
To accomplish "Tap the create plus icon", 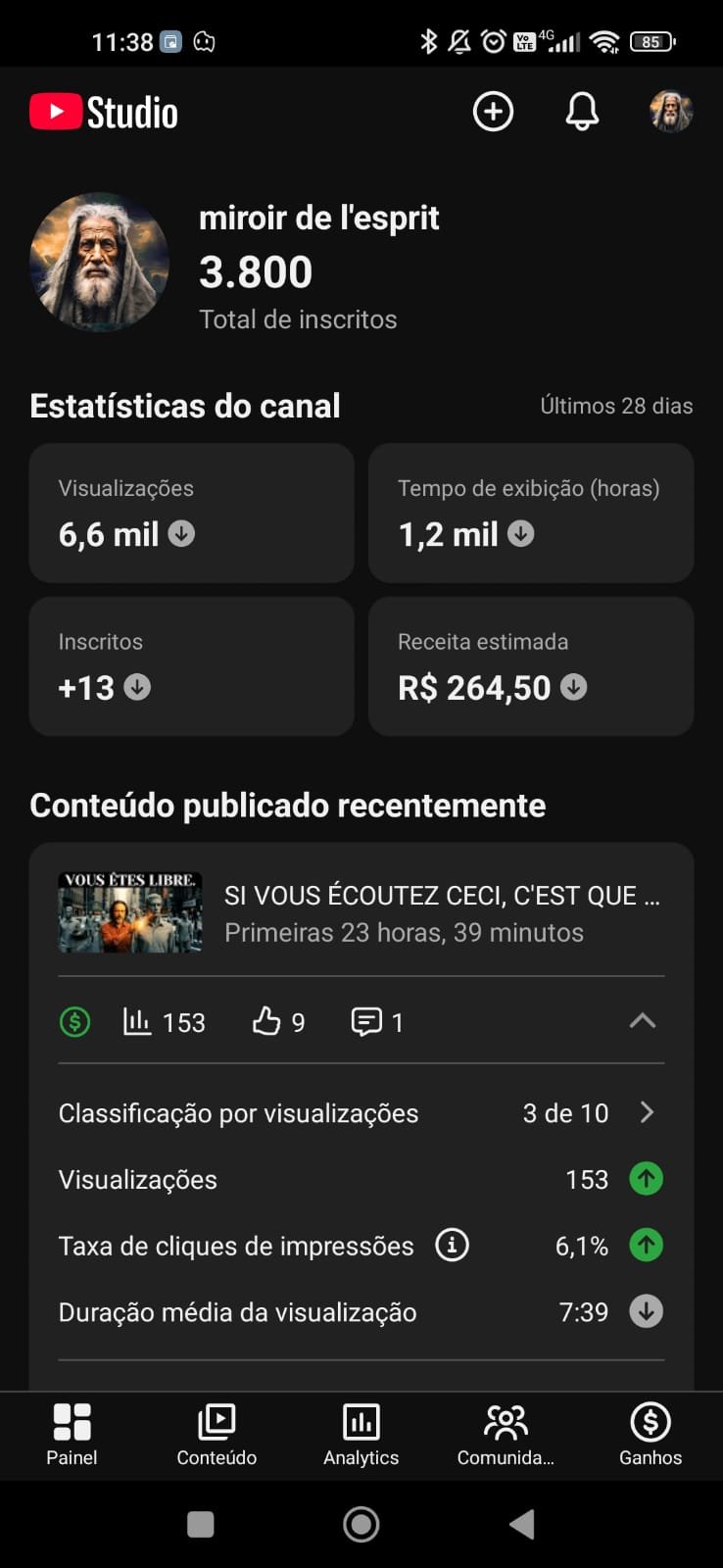I will [493, 112].
